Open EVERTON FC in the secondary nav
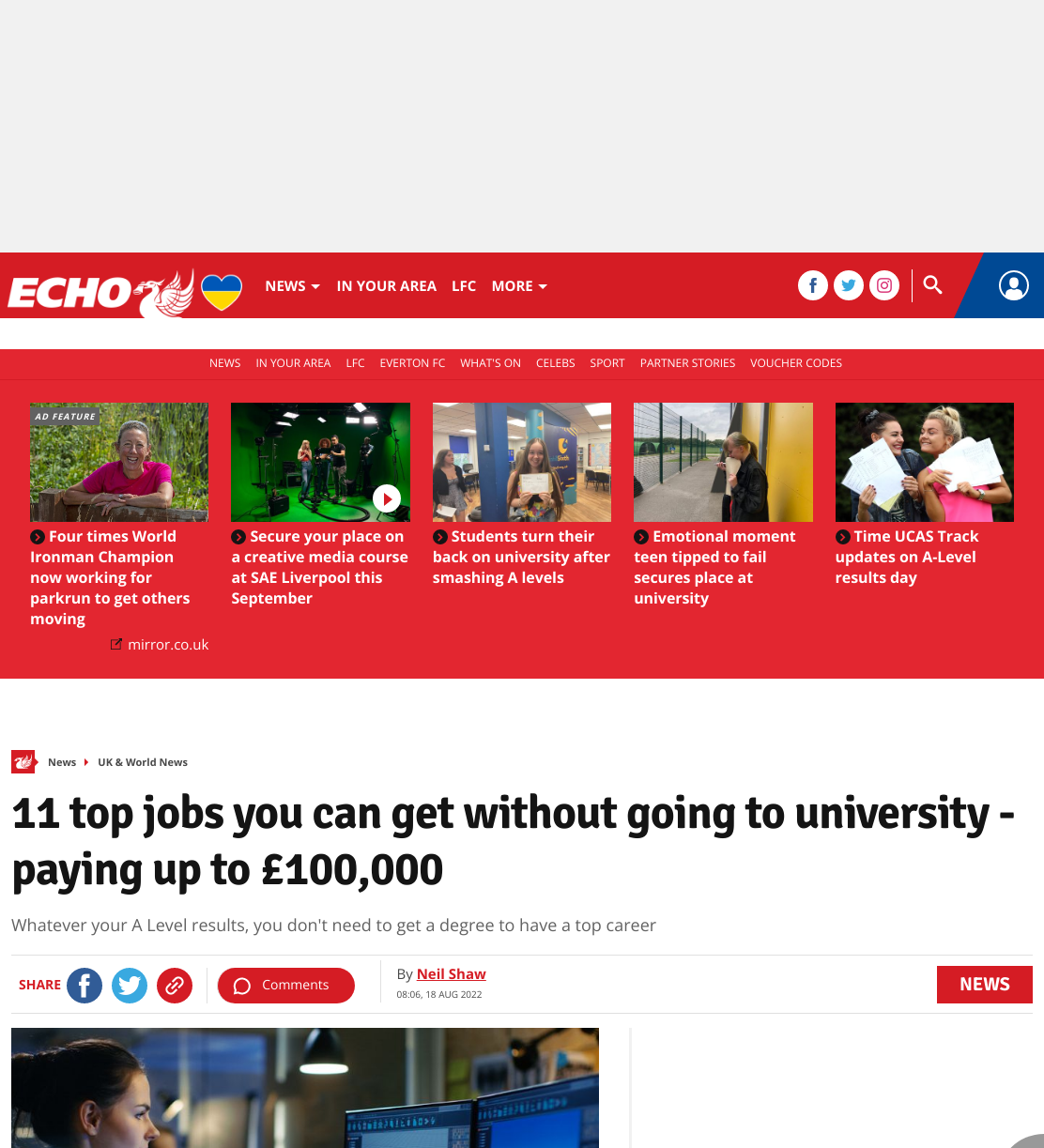 tap(412, 363)
